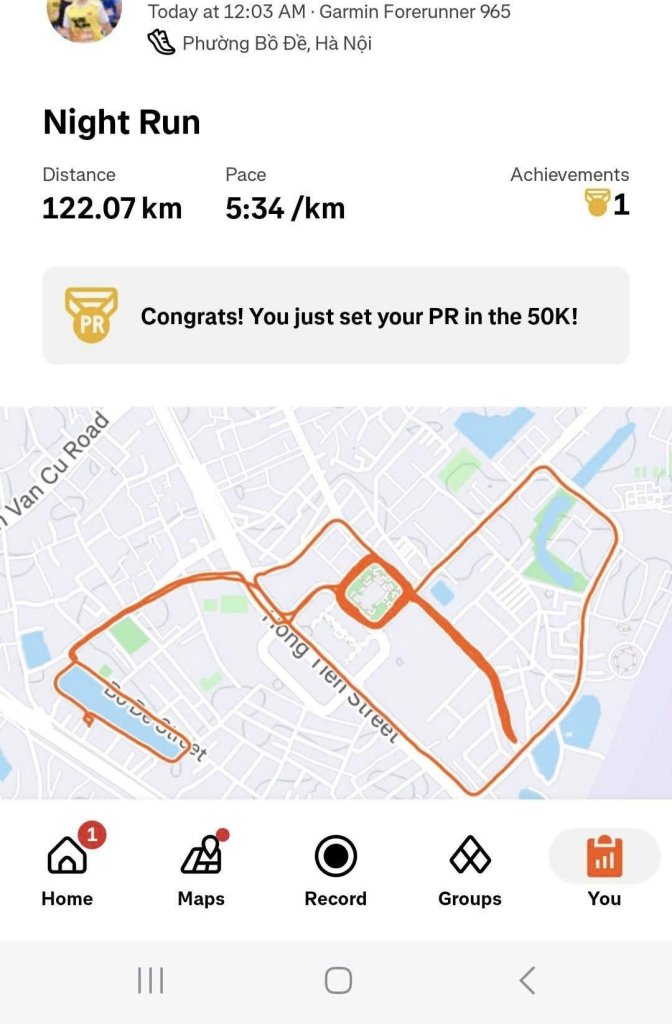The width and height of the screenshot is (672, 1024).
Task: Go to the Home tab
Action: 67,870
